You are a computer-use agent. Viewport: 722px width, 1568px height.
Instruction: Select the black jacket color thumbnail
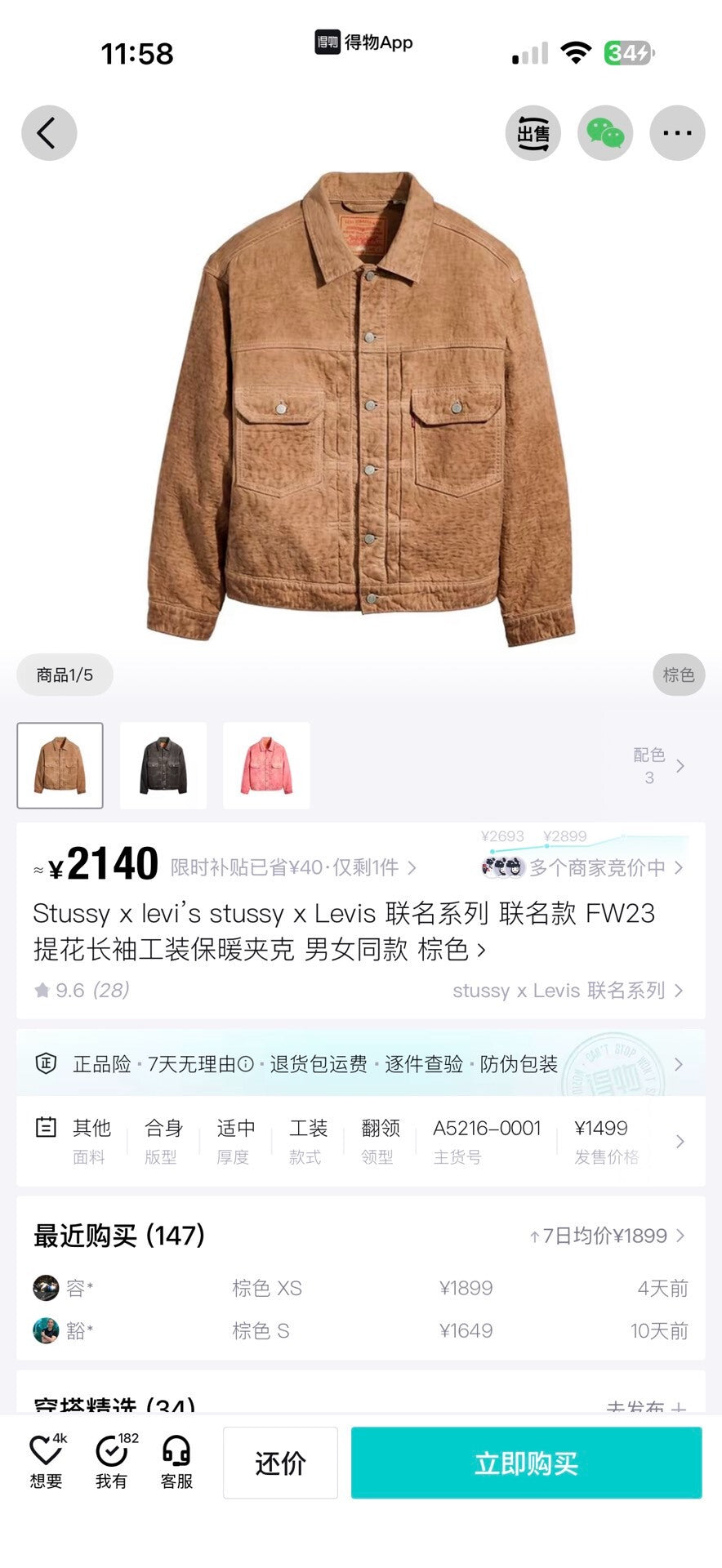163,765
